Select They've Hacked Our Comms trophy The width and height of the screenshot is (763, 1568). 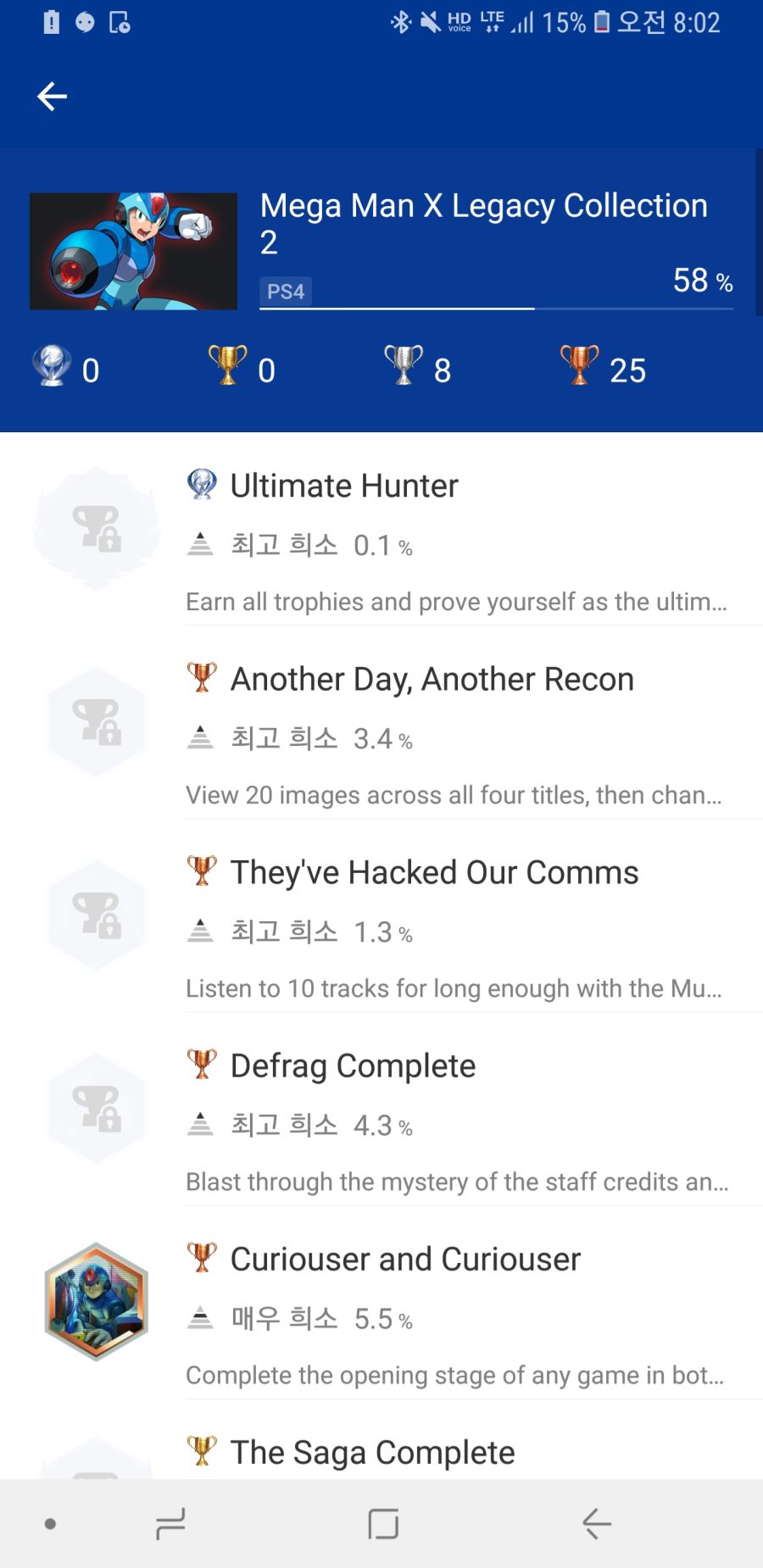434,873
